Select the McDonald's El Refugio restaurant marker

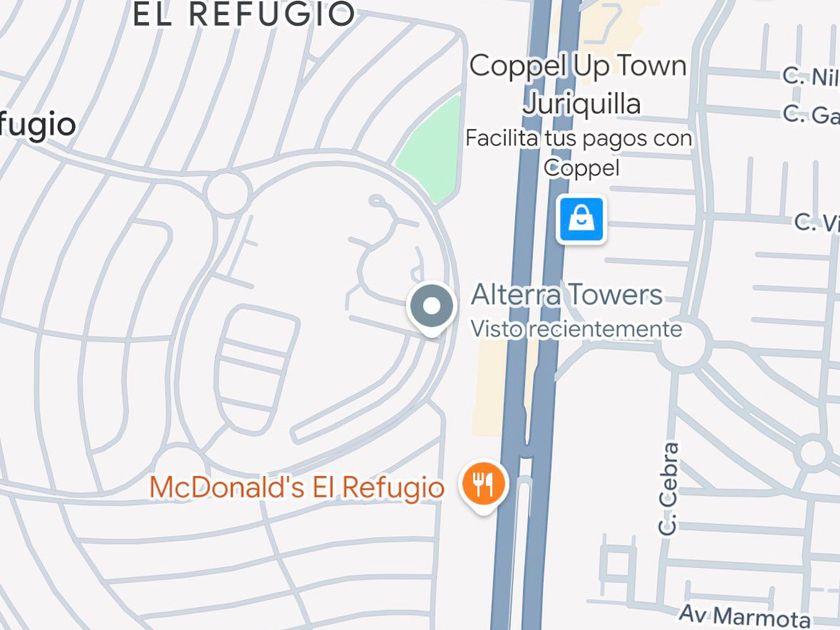(484, 487)
